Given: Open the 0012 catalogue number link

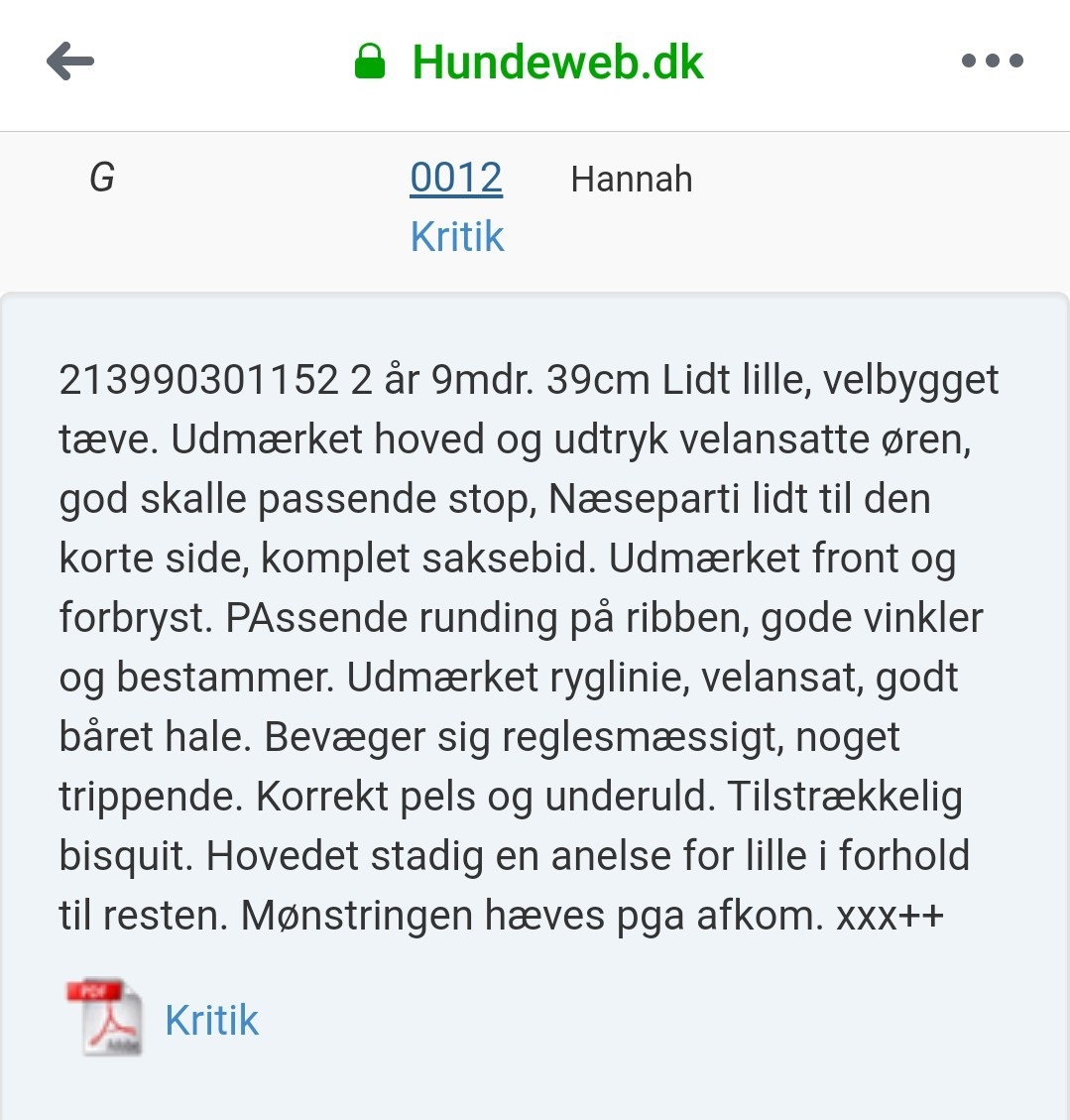Looking at the screenshot, I should point(456,179).
